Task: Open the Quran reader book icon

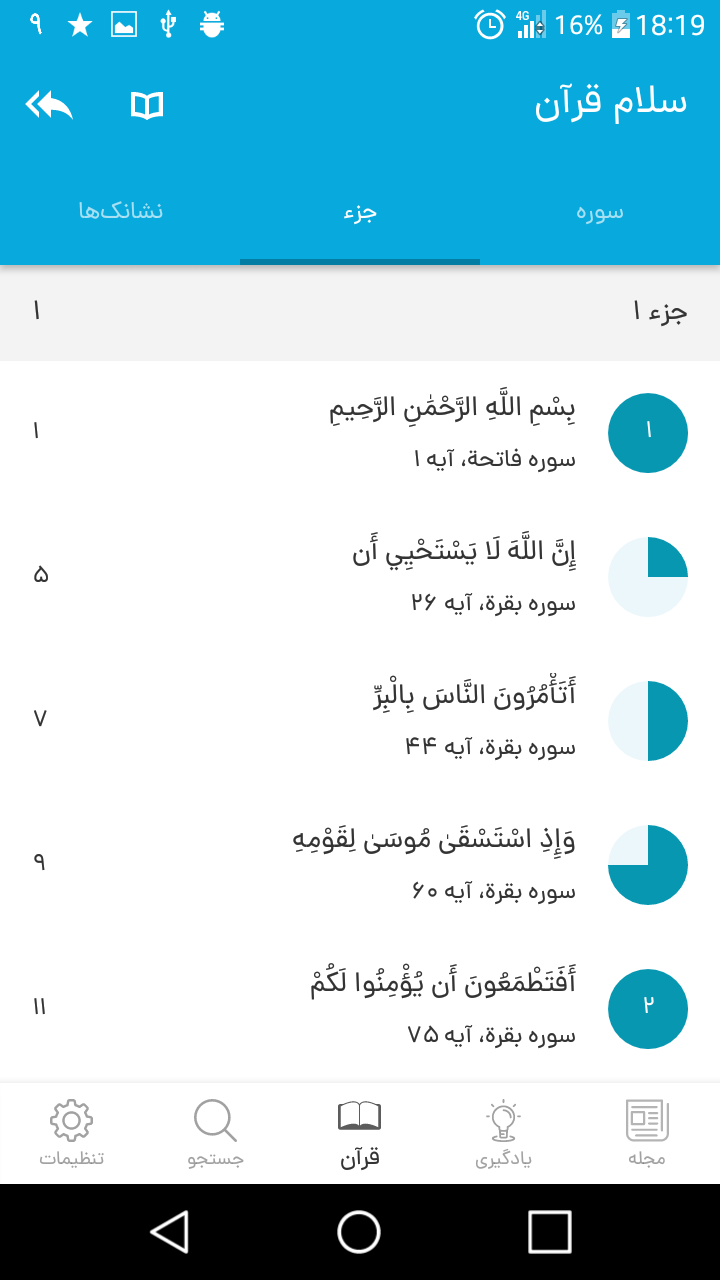Action: pos(146,103)
